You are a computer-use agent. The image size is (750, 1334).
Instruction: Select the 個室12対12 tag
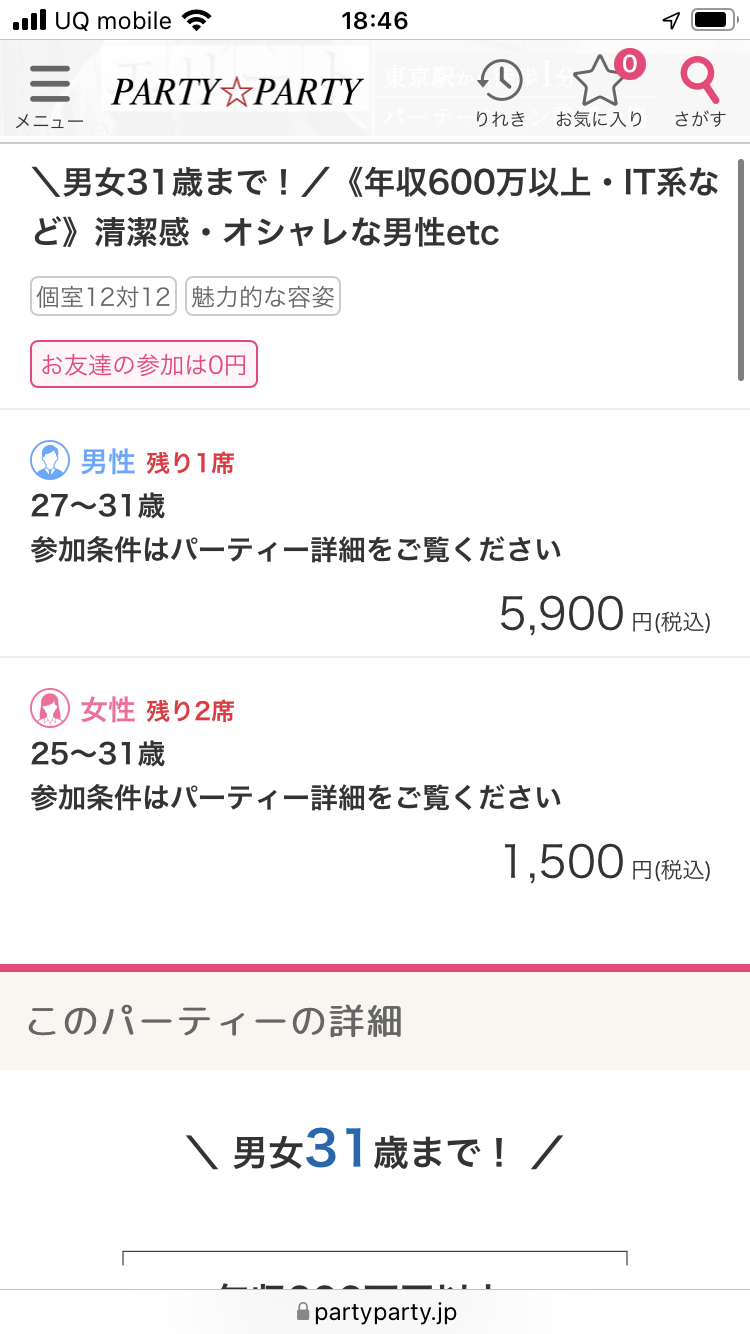tap(104, 297)
